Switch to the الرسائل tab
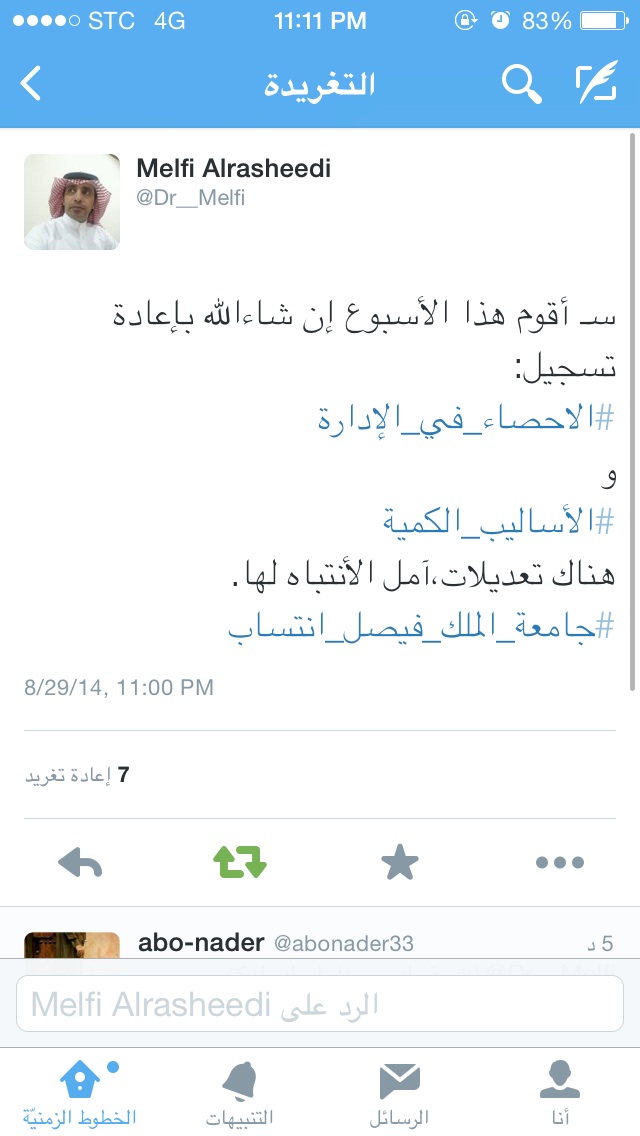640x1136 pixels. pyautogui.click(x=399, y=1093)
